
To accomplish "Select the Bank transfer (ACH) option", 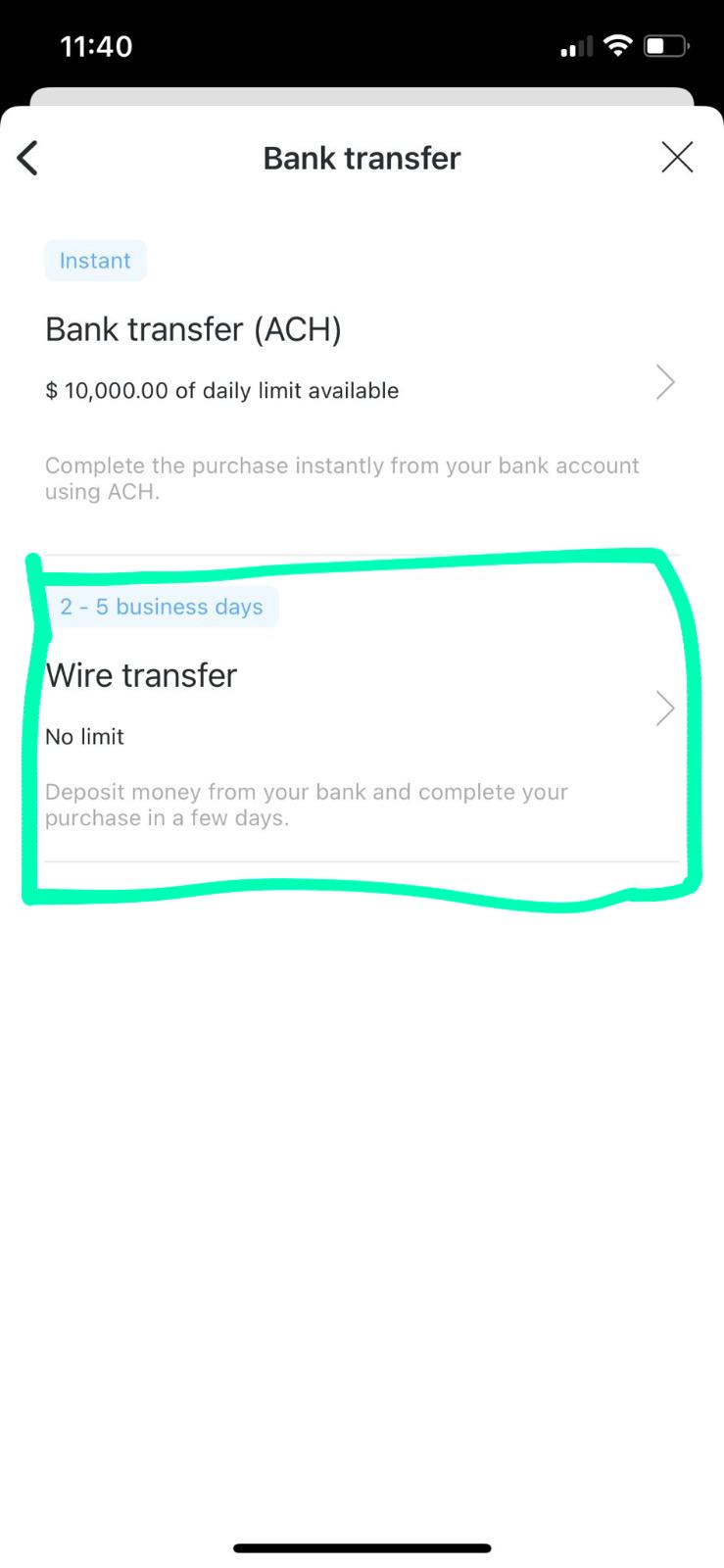I will [x=361, y=382].
